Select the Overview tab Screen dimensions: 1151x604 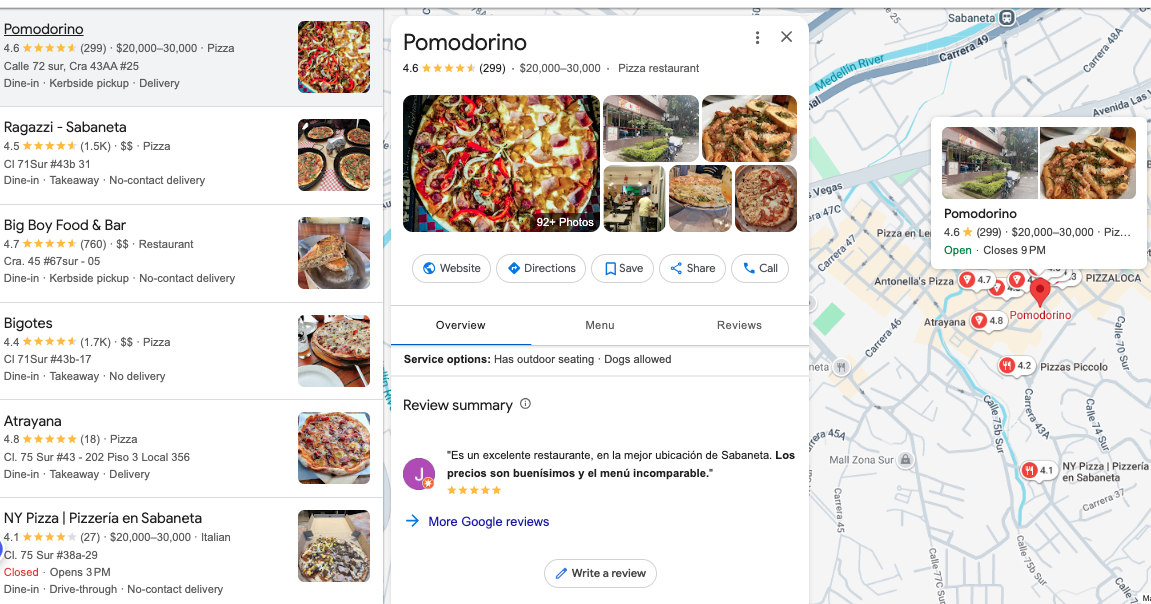[460, 325]
